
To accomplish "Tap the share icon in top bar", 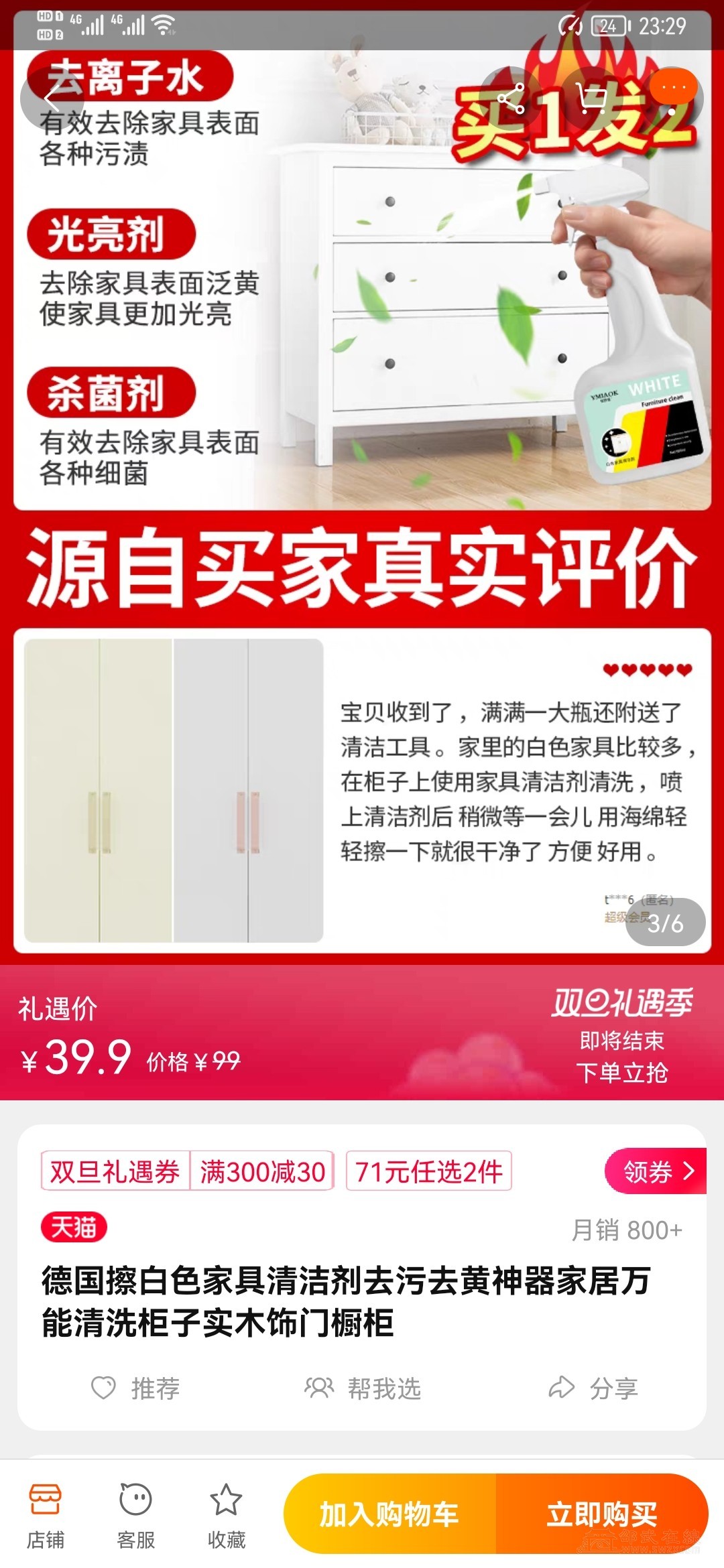I will pyautogui.click(x=511, y=99).
